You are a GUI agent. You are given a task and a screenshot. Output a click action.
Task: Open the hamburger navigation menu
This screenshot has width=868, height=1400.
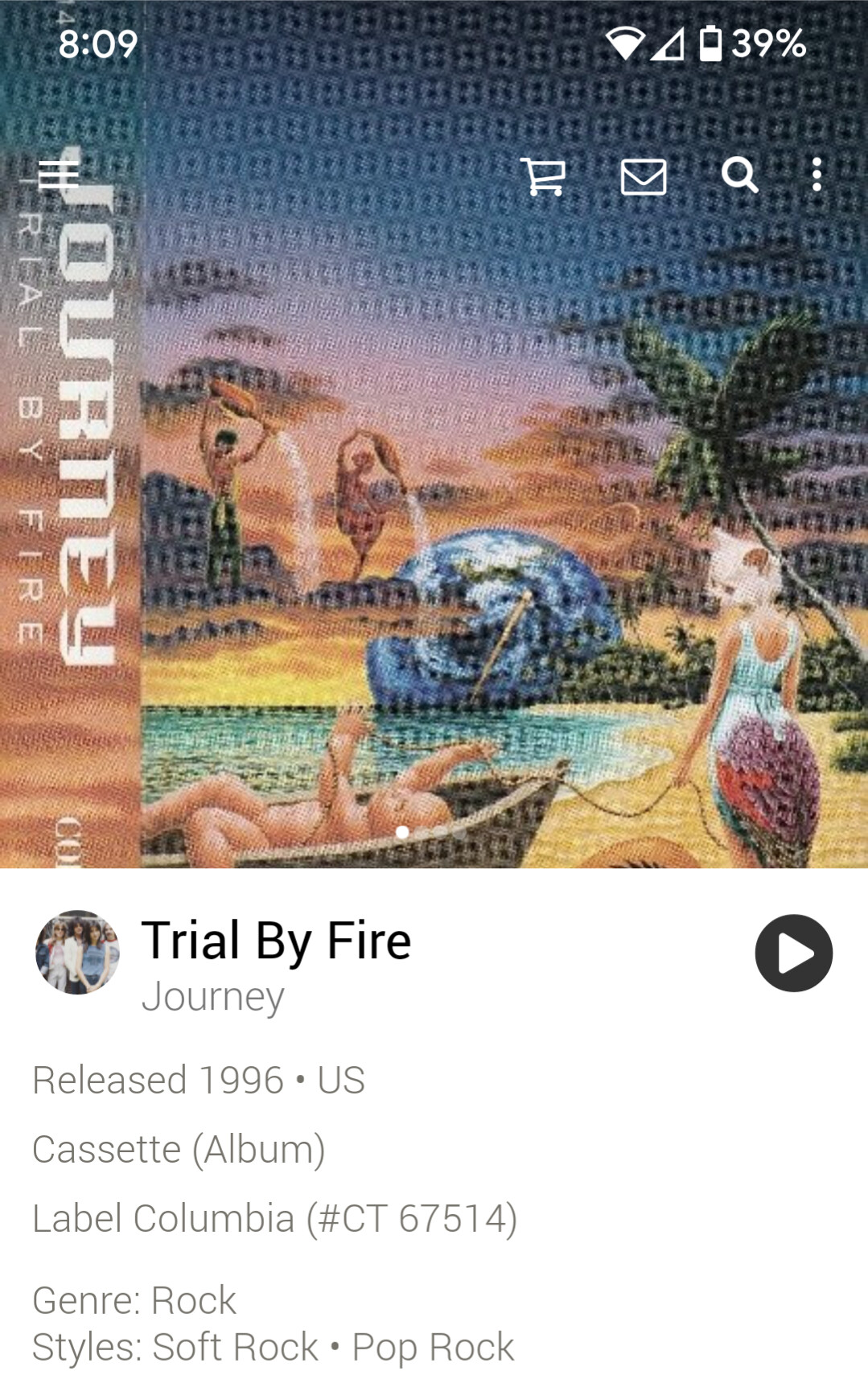pyautogui.click(x=59, y=175)
